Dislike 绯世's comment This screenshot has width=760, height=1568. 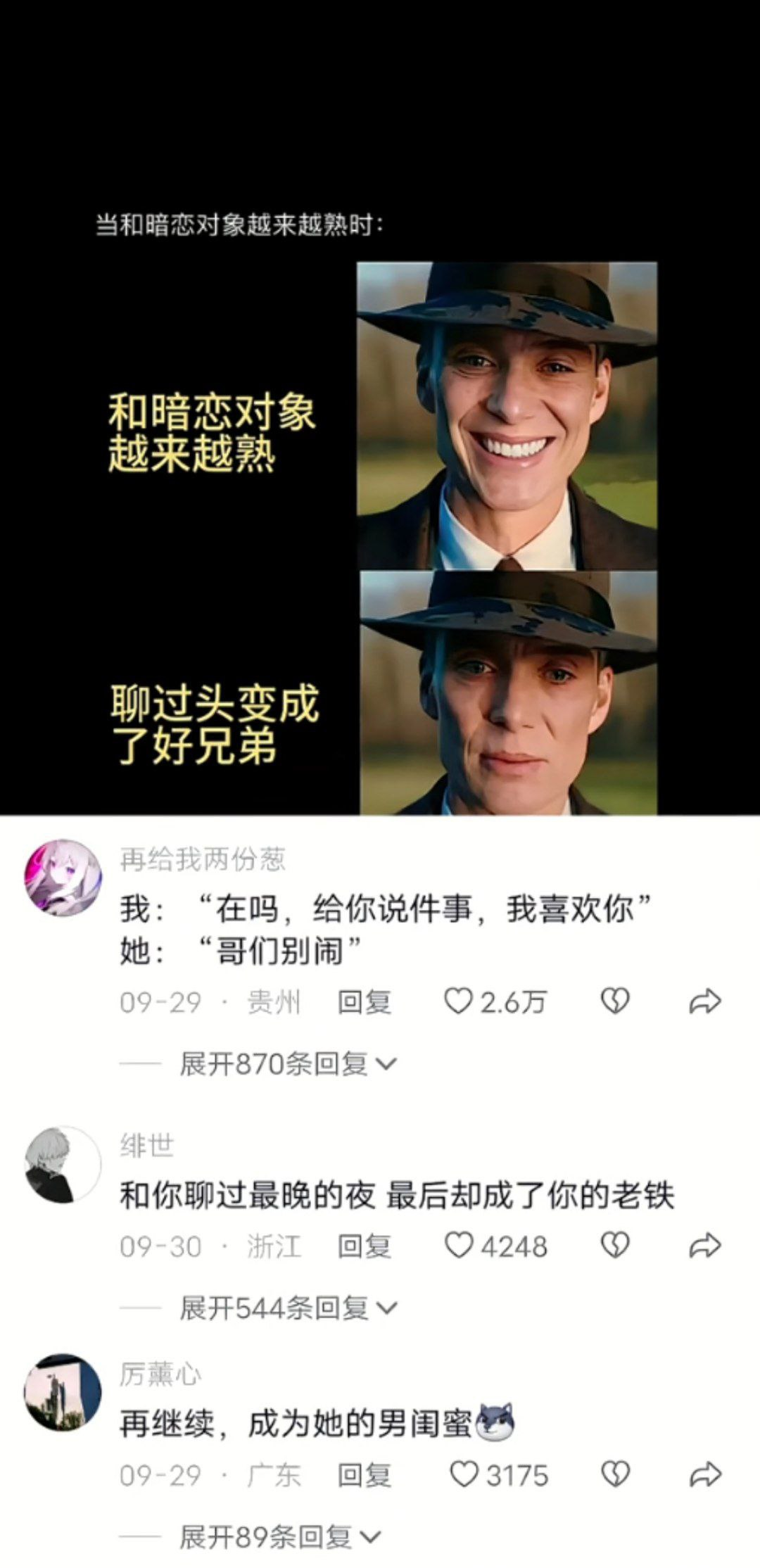click(x=614, y=1246)
